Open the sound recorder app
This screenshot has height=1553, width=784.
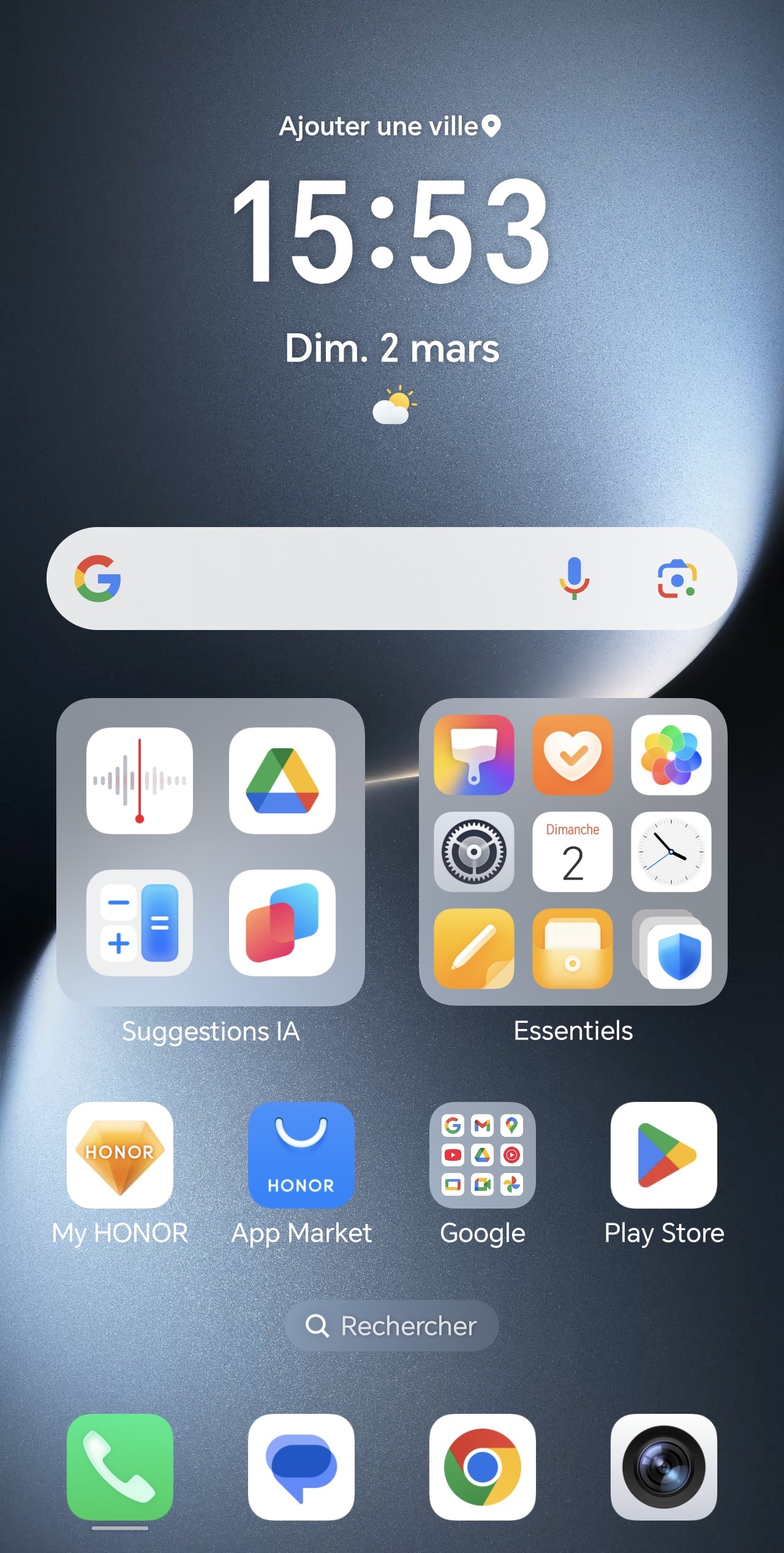[140, 780]
